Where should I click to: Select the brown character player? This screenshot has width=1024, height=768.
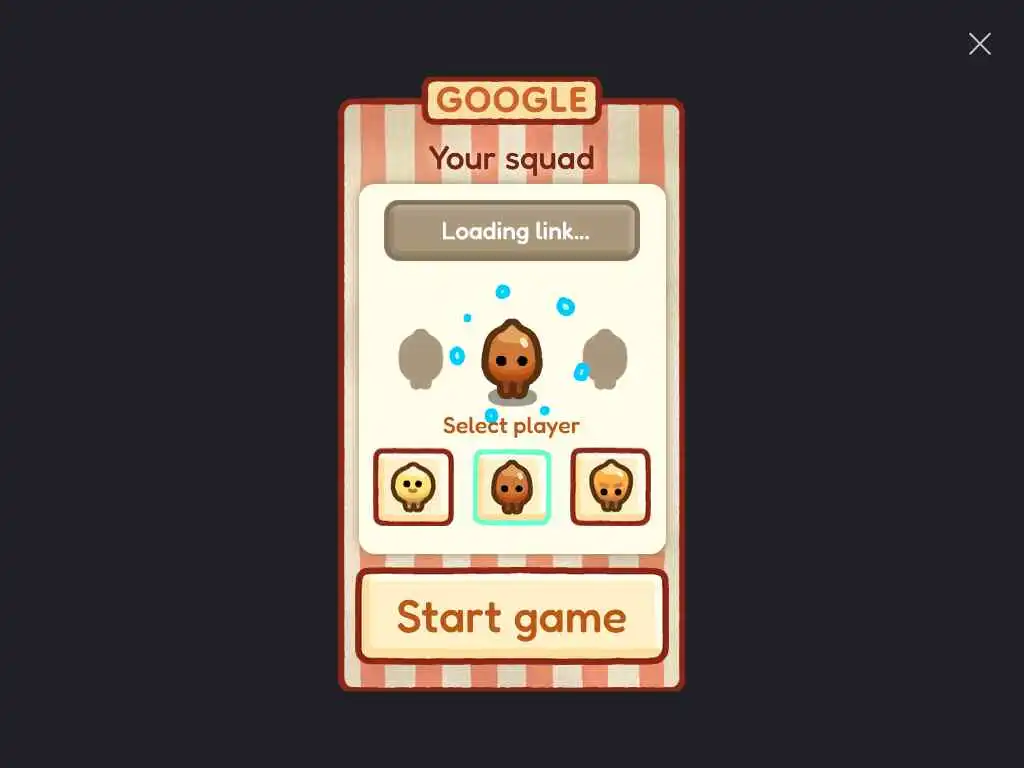pyautogui.click(x=511, y=487)
